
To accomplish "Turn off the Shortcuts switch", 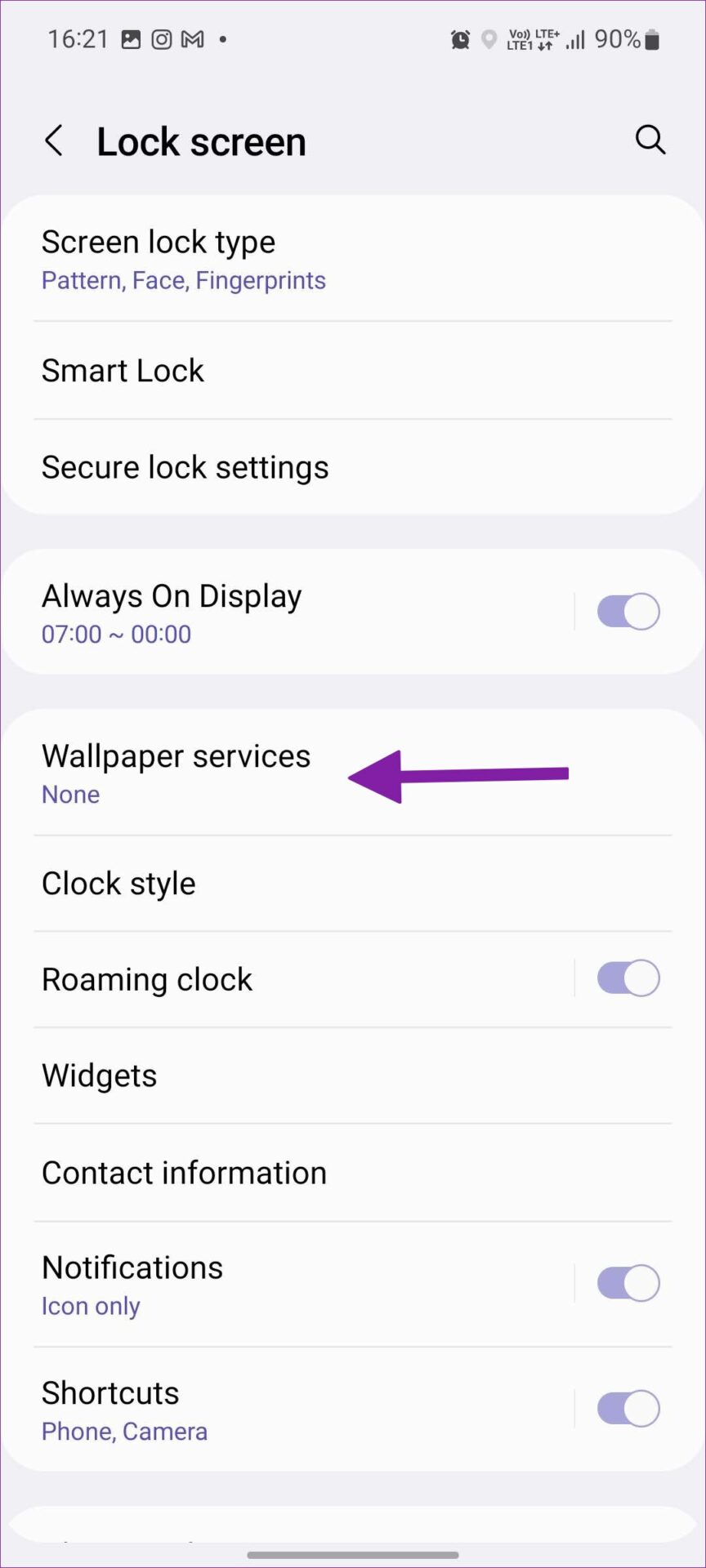I will tap(628, 1409).
